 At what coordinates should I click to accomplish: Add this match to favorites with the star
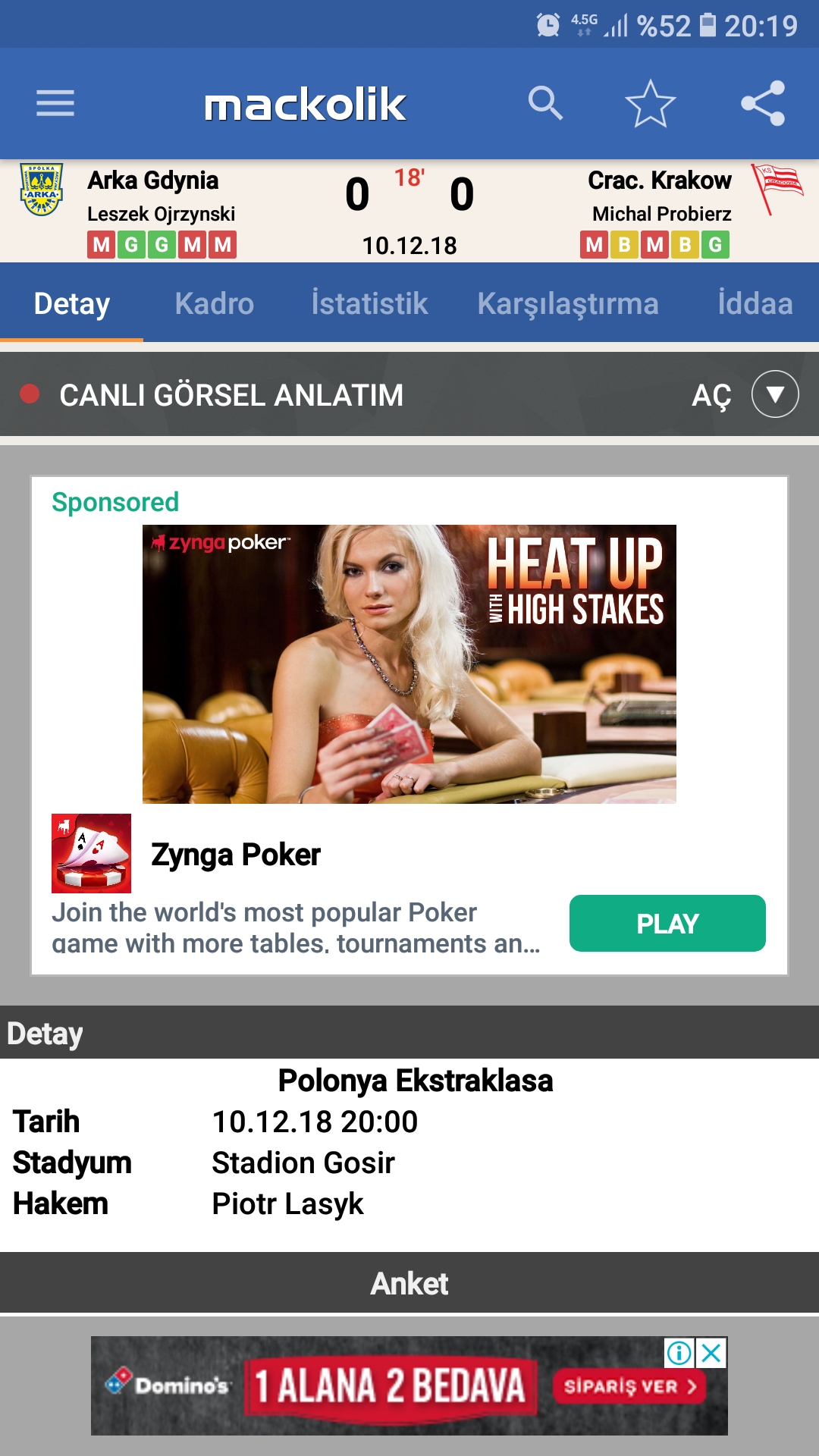(650, 103)
